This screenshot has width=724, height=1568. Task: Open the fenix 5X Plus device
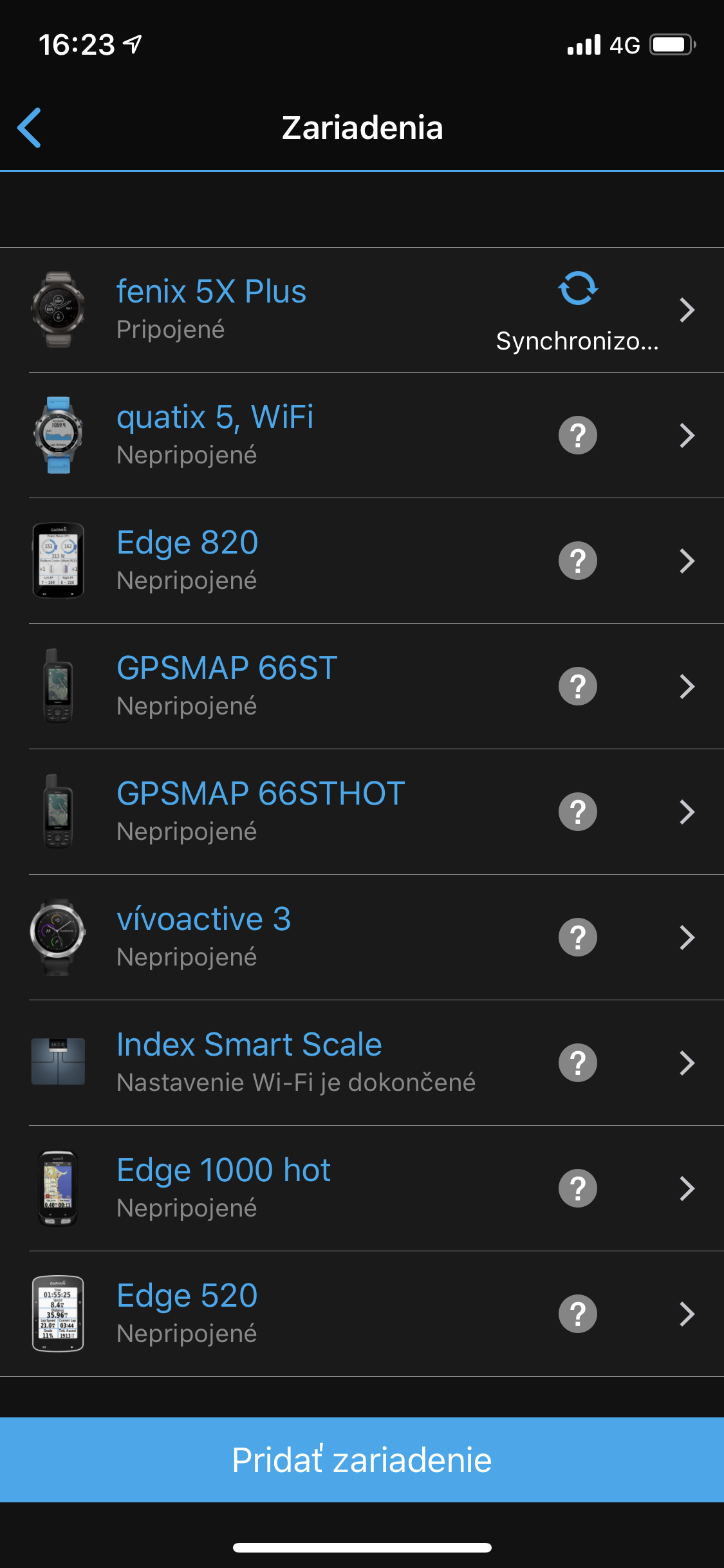tap(362, 310)
